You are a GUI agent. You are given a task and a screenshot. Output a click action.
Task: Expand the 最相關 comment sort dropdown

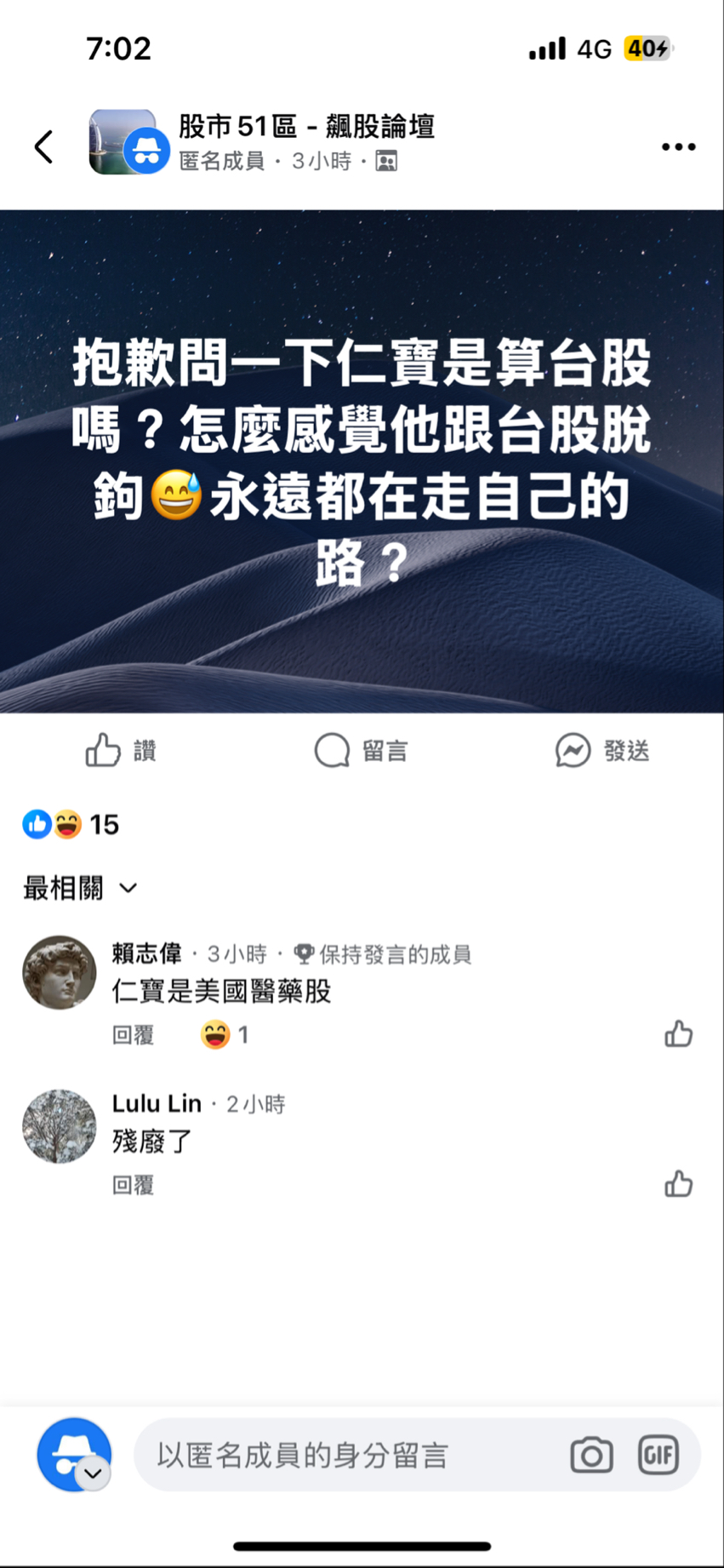[80, 888]
